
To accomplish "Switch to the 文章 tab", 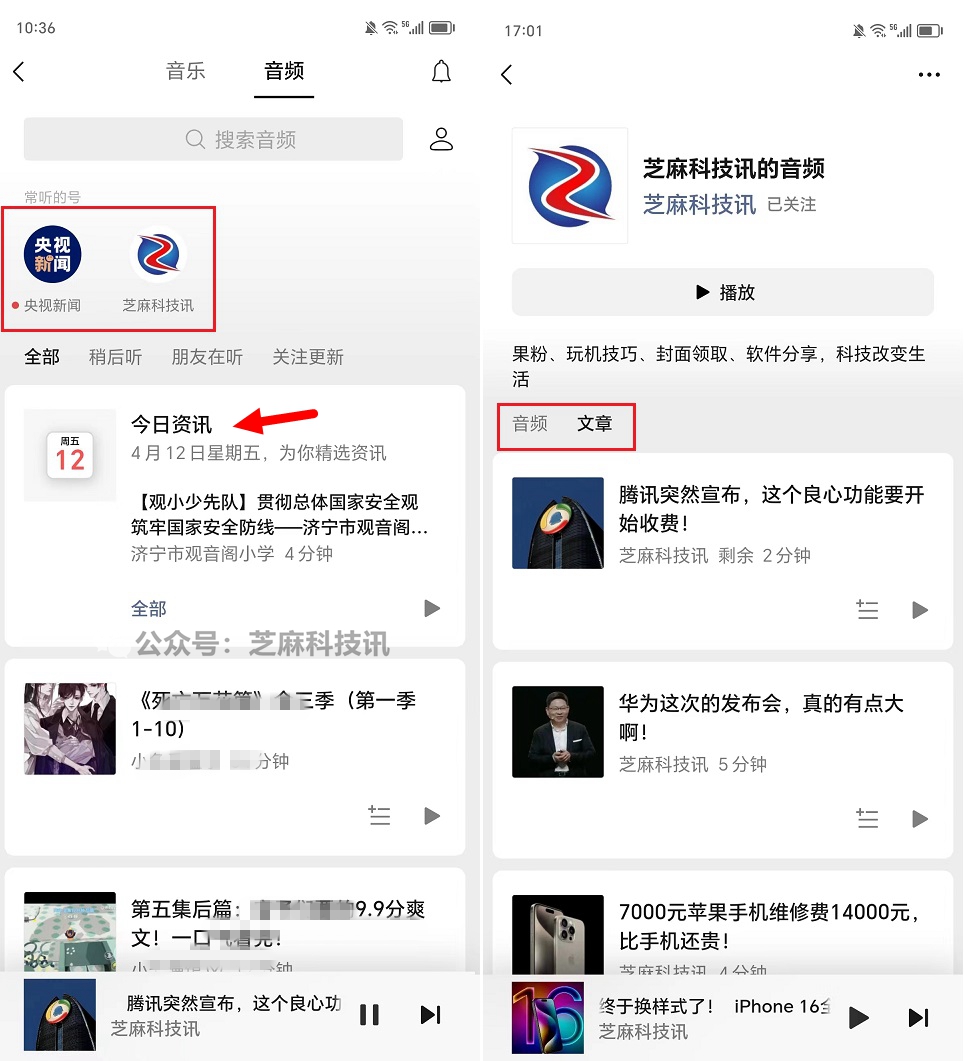I will tap(594, 424).
